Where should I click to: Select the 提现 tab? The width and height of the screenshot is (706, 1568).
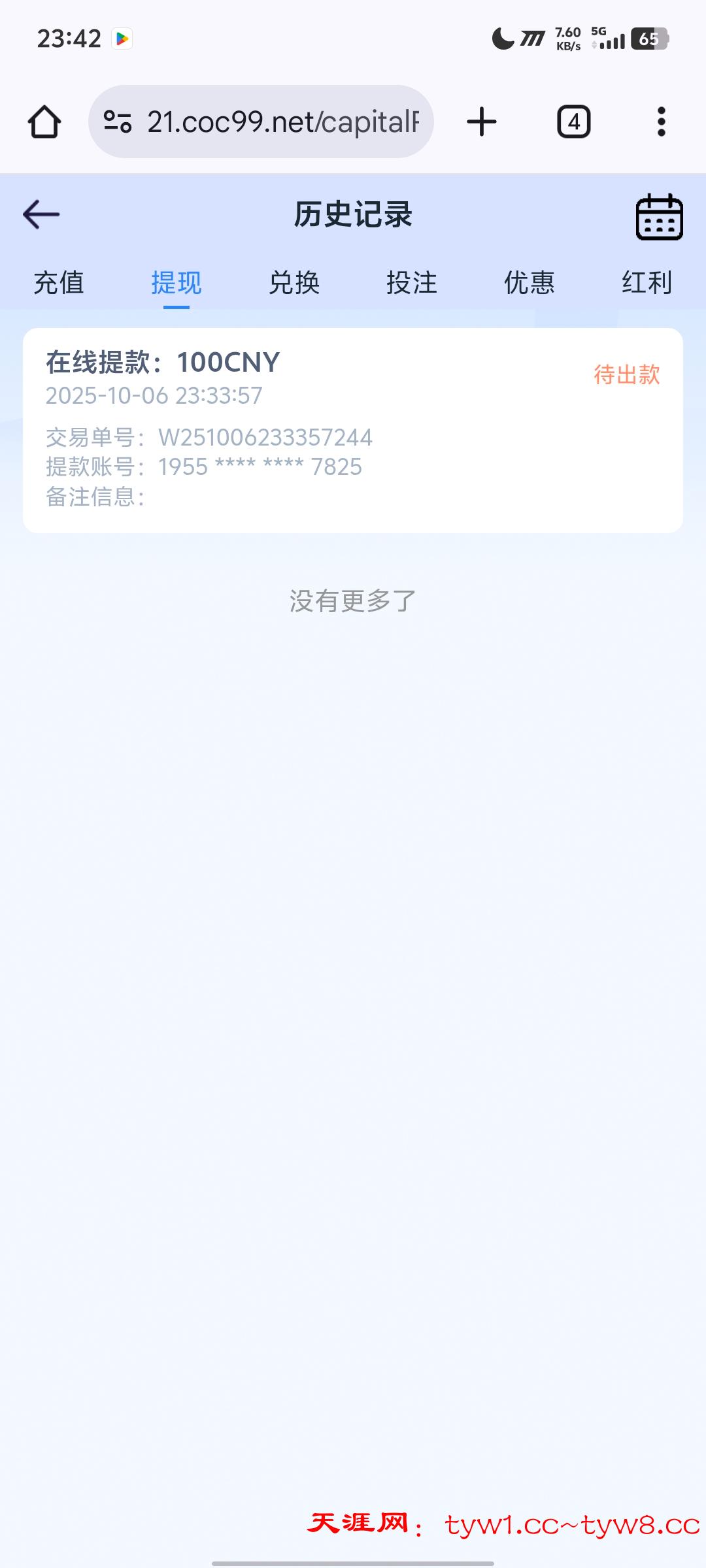176,283
